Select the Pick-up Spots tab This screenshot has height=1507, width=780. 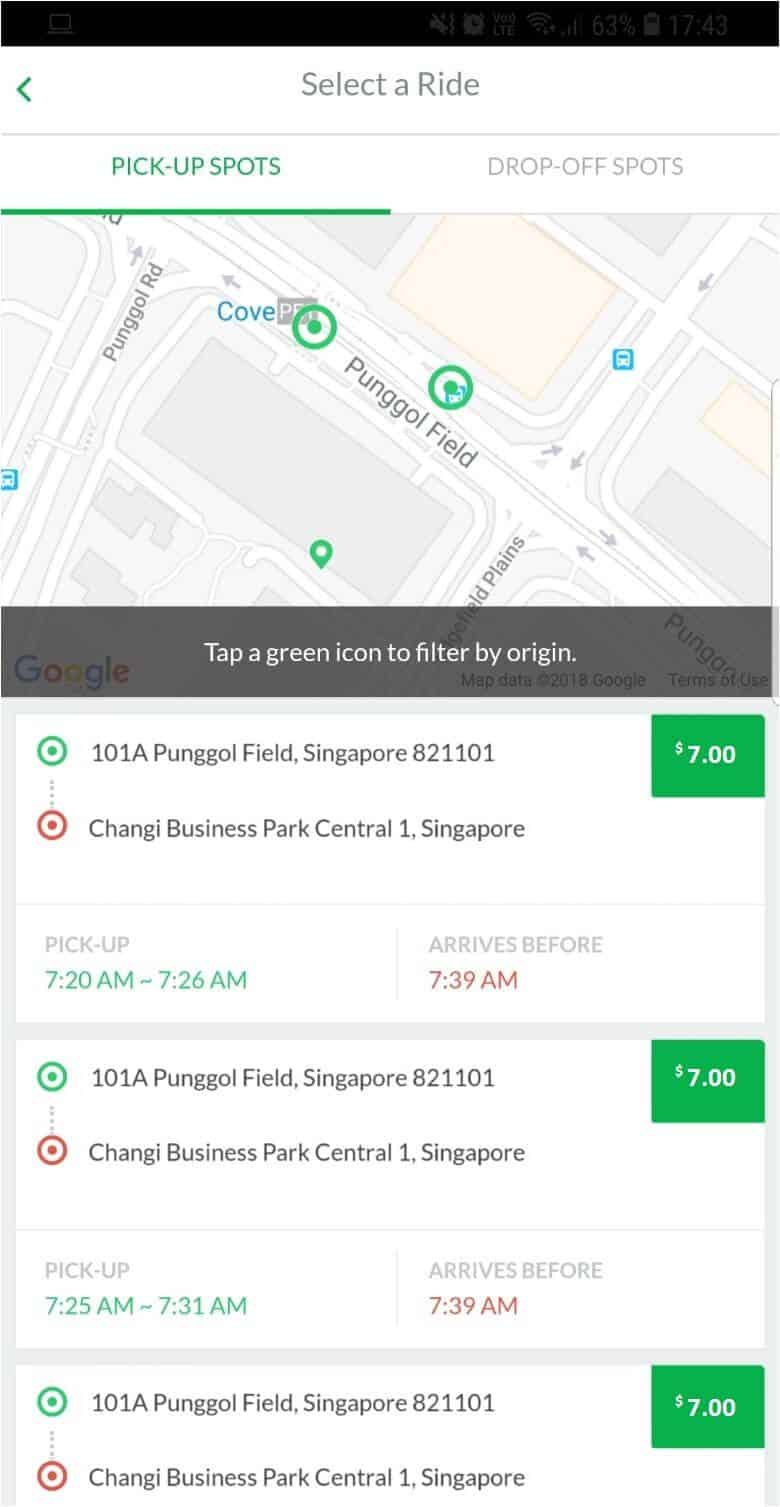pyautogui.click(x=196, y=167)
